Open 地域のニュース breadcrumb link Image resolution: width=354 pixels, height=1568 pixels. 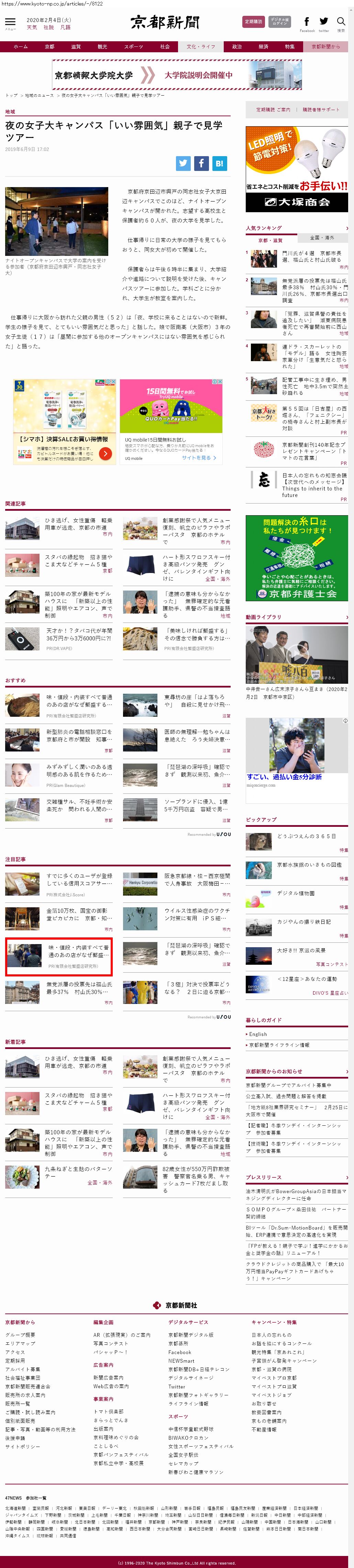pos(39,96)
